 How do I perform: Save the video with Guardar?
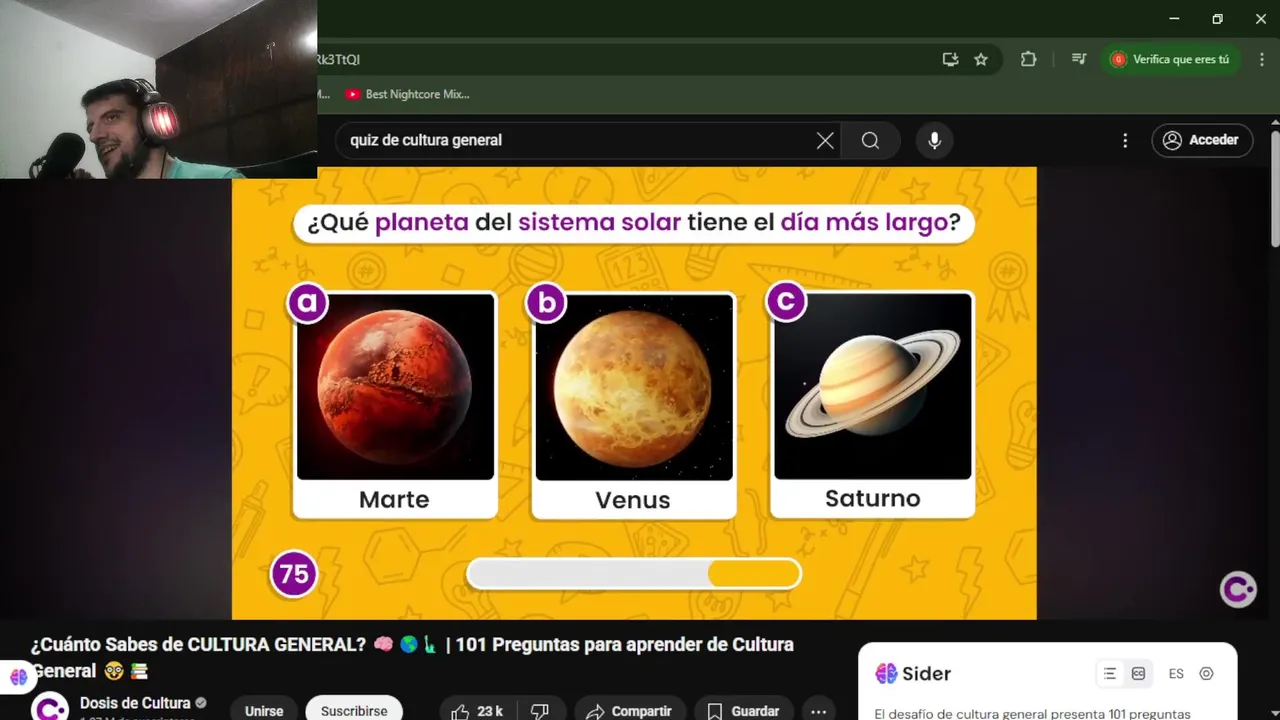click(743, 710)
